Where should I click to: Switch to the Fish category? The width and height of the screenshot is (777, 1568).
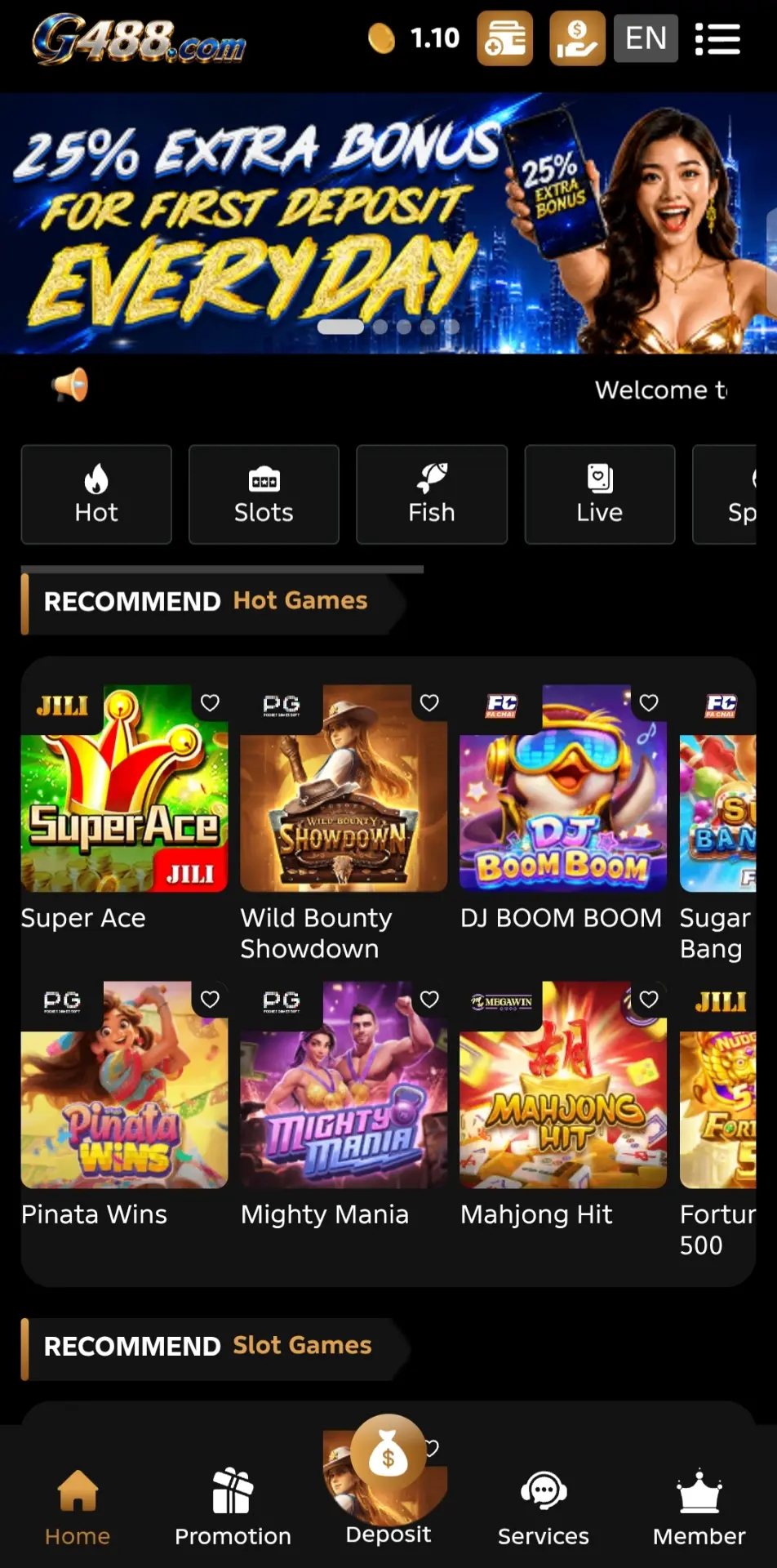pyautogui.click(x=432, y=494)
